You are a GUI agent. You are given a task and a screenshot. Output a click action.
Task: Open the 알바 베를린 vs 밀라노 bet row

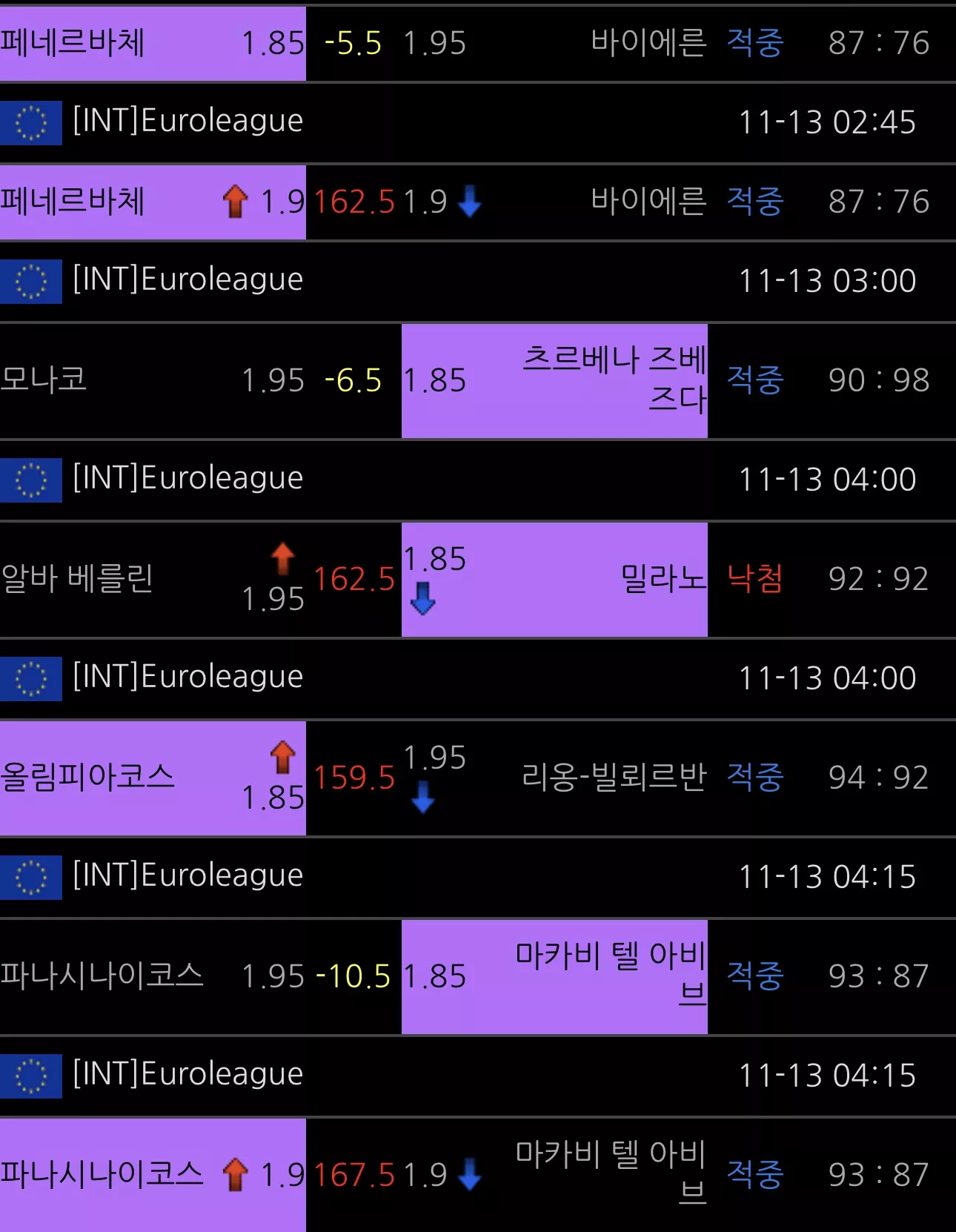478,579
